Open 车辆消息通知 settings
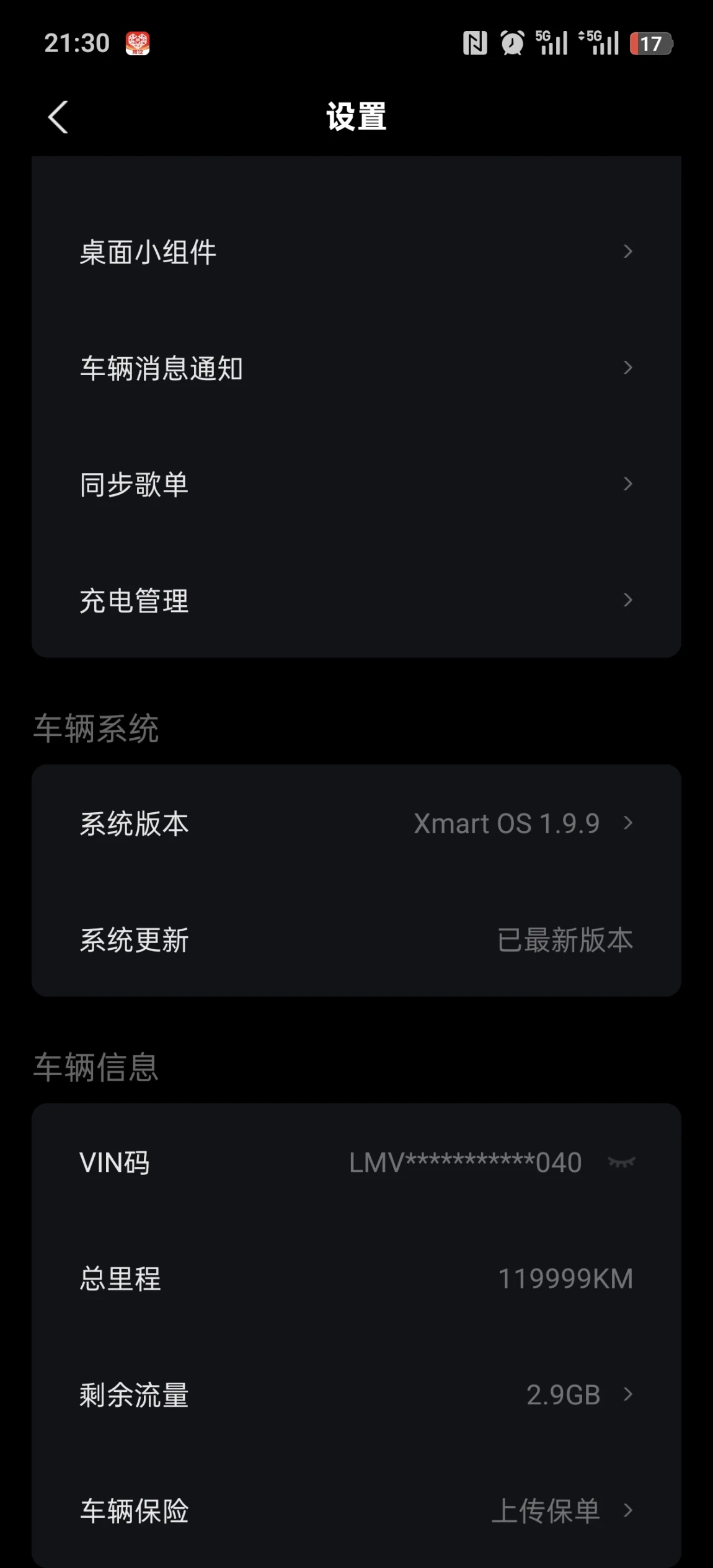Screen dimensions: 713x1568 coord(356,368)
